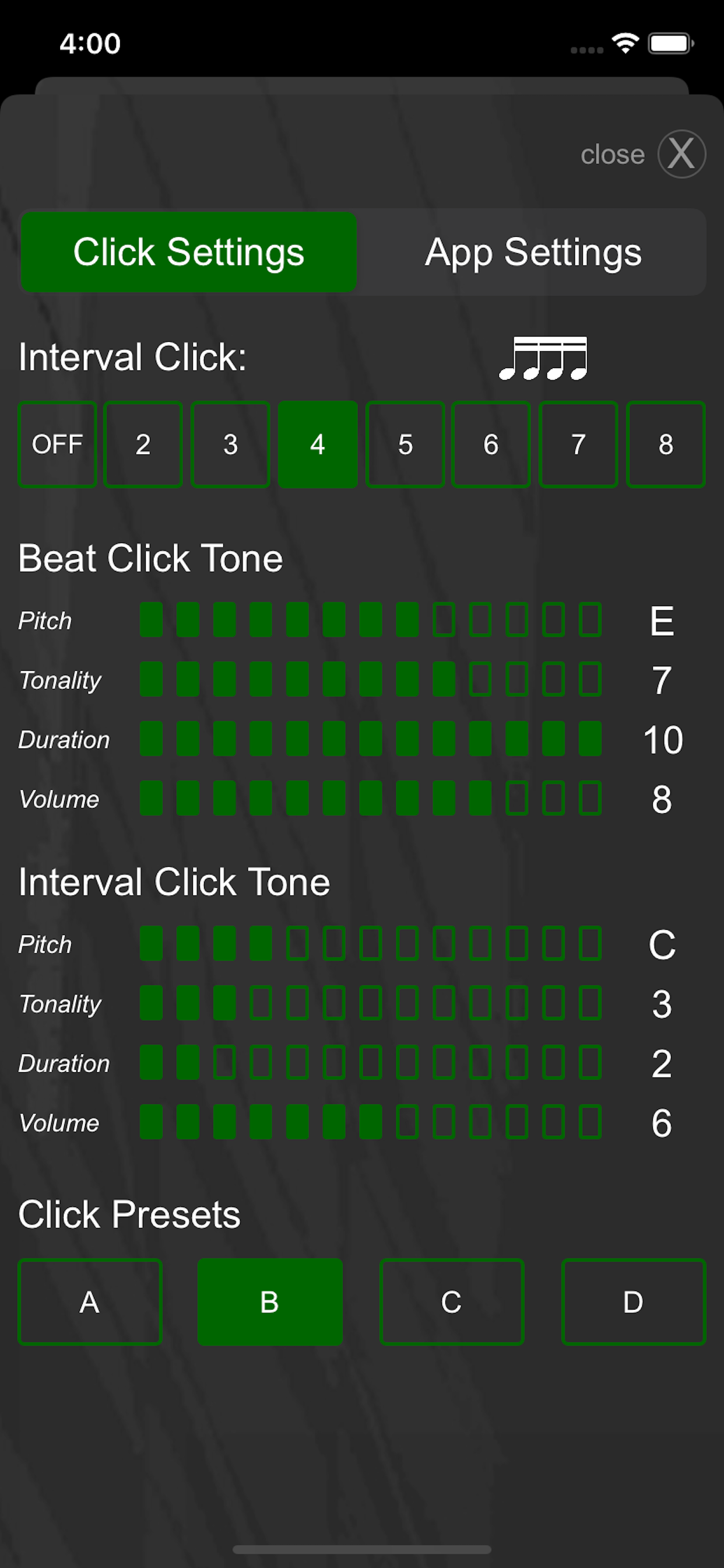
Task: Adjust the Beat Click Tone pitch bar
Action: coord(371,620)
